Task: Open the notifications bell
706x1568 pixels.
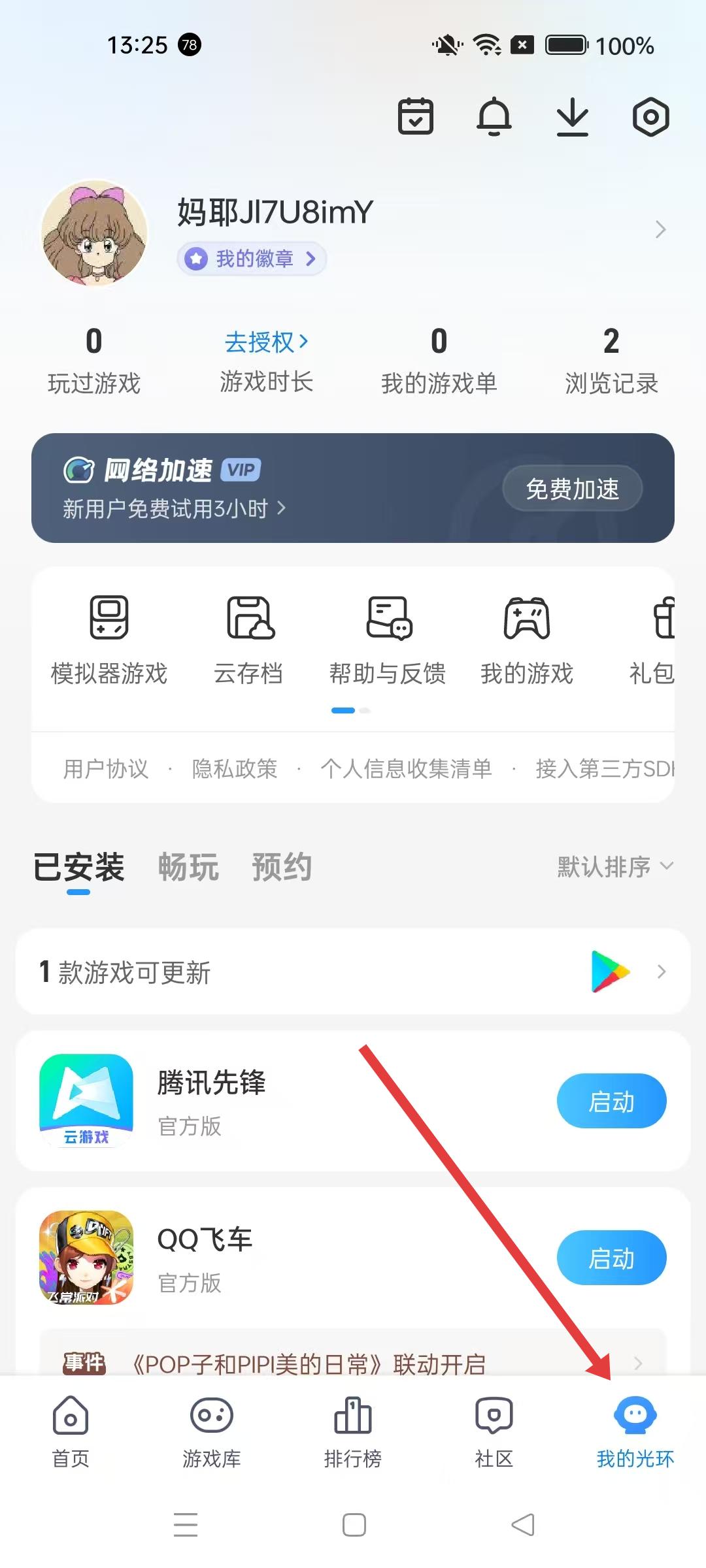Action: (x=494, y=117)
